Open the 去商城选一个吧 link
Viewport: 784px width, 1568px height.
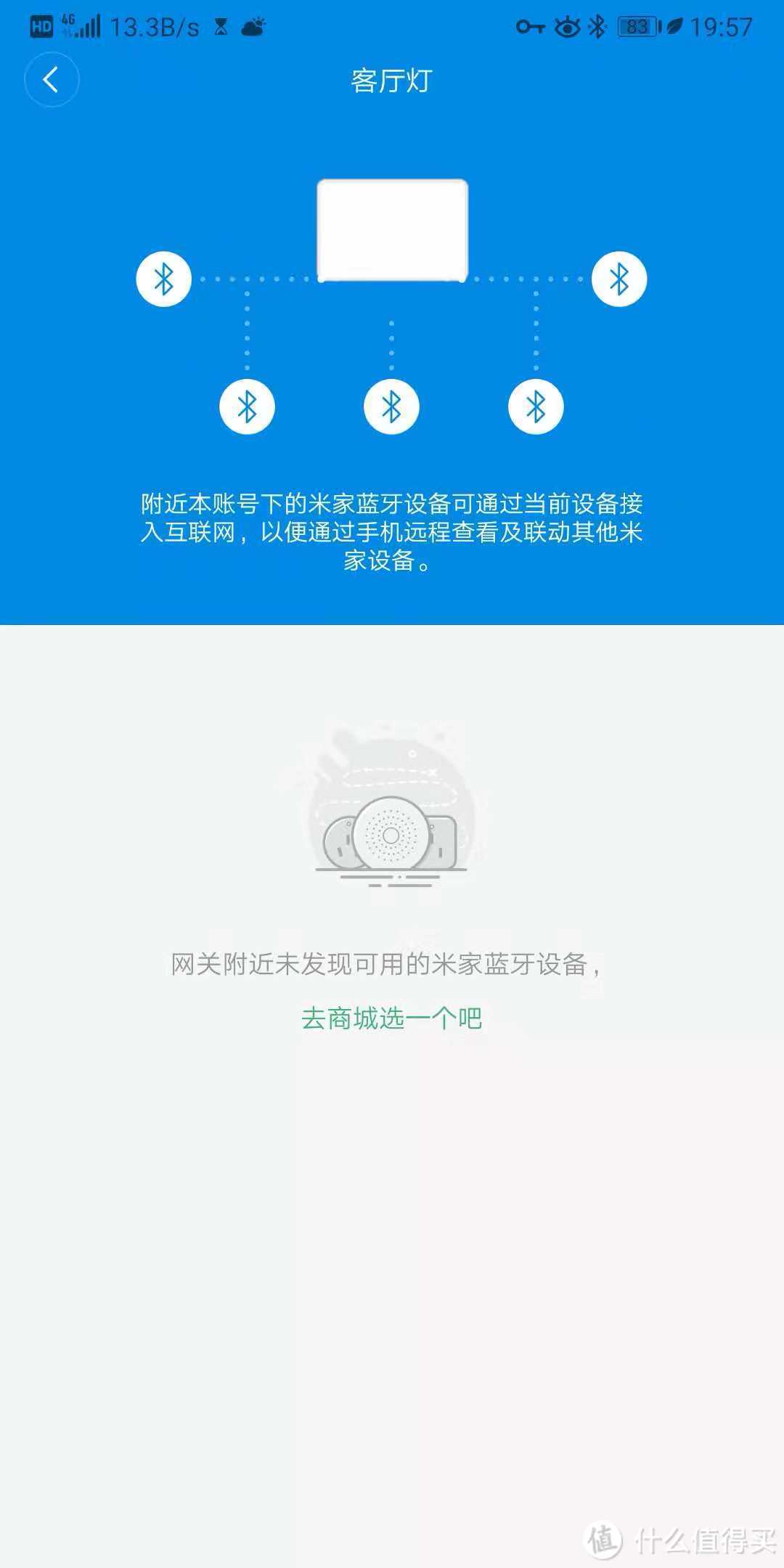click(x=391, y=1018)
